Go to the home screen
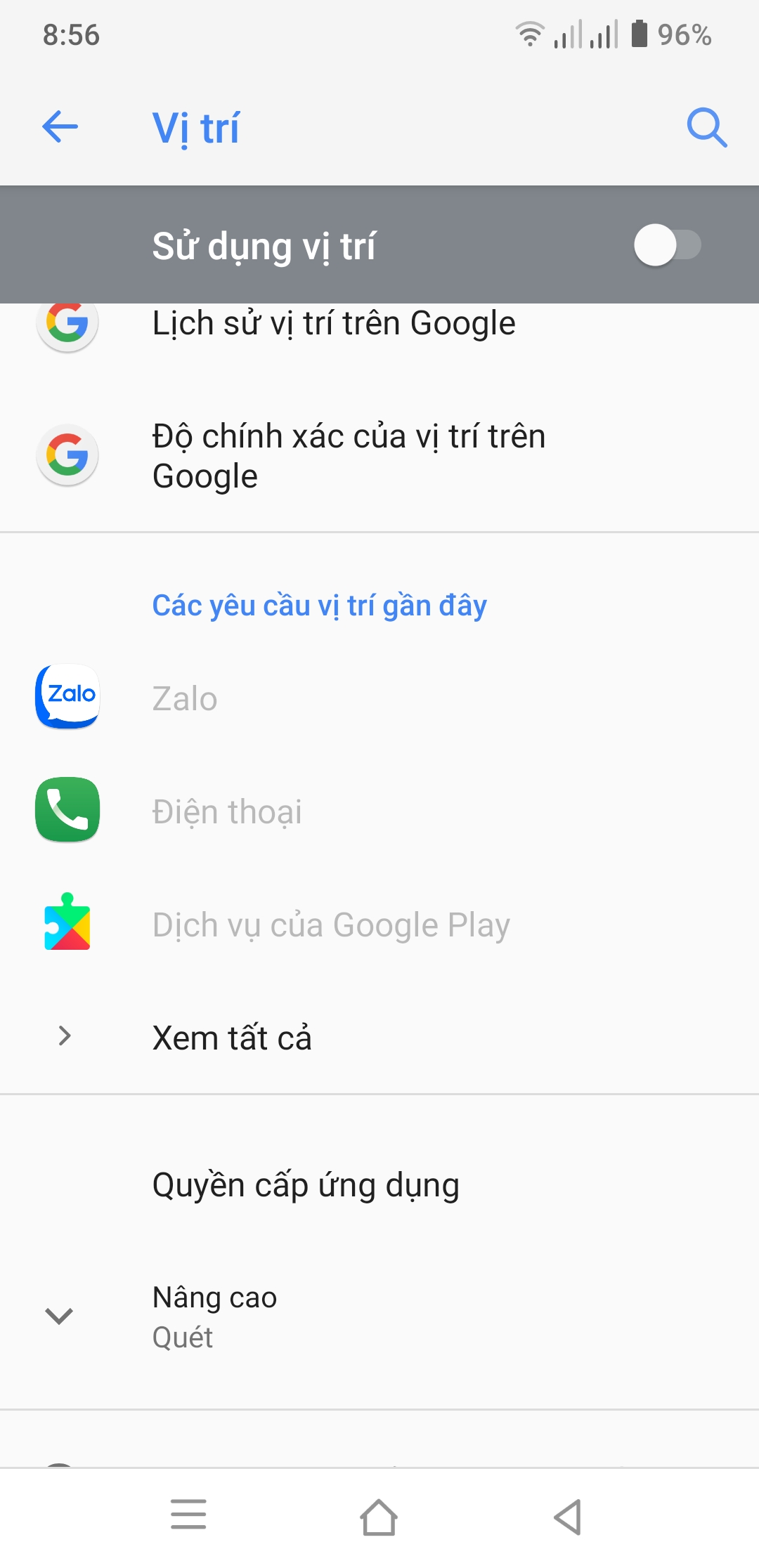 click(379, 1517)
